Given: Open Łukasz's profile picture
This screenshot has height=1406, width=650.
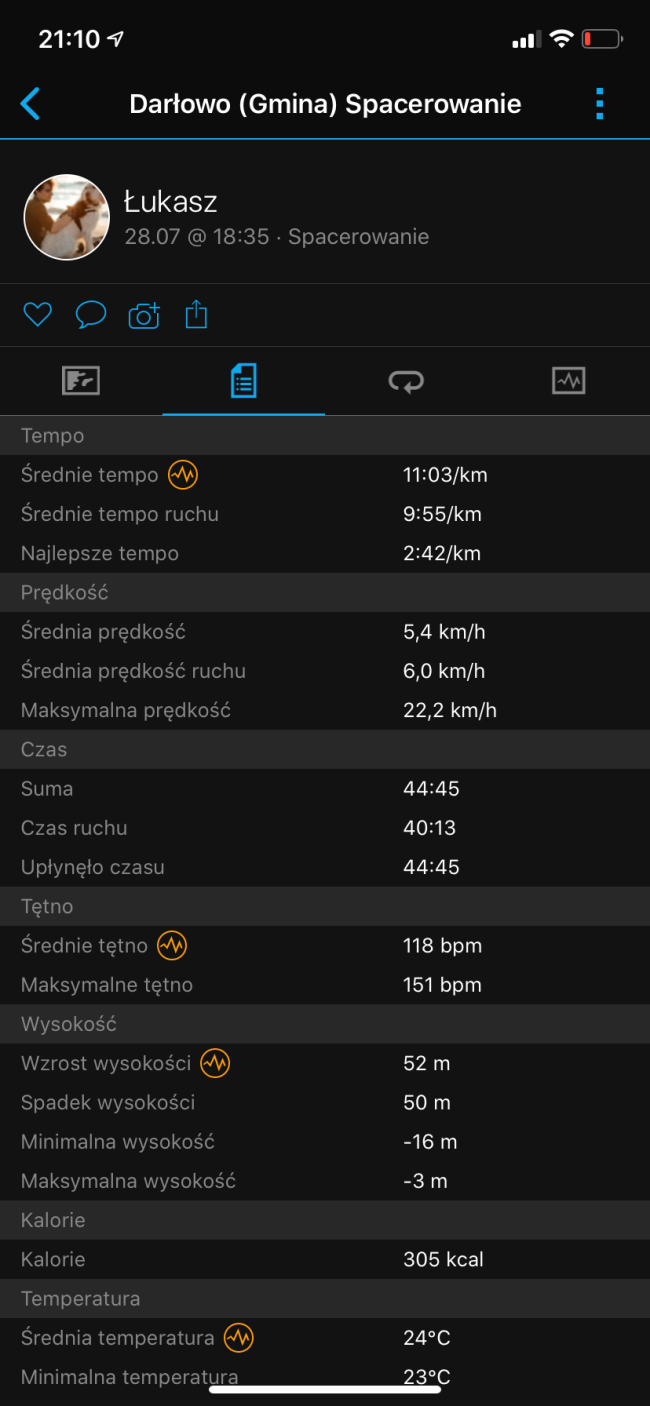Looking at the screenshot, I should click(66, 217).
